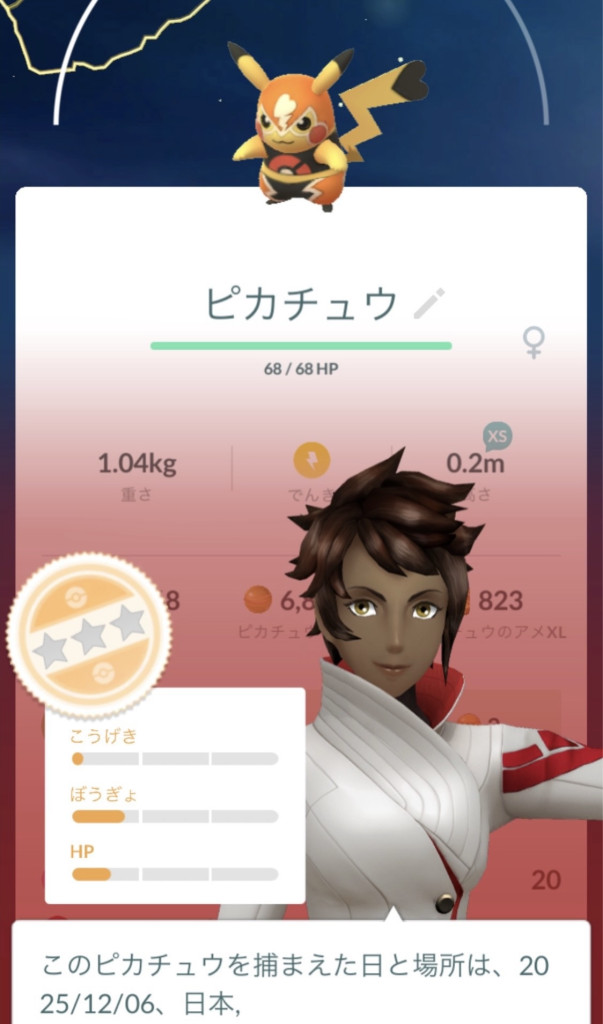Viewport: 603px width, 1024px height.
Task: Tap the appraisal speech bubble to continue
Action: click(300, 975)
